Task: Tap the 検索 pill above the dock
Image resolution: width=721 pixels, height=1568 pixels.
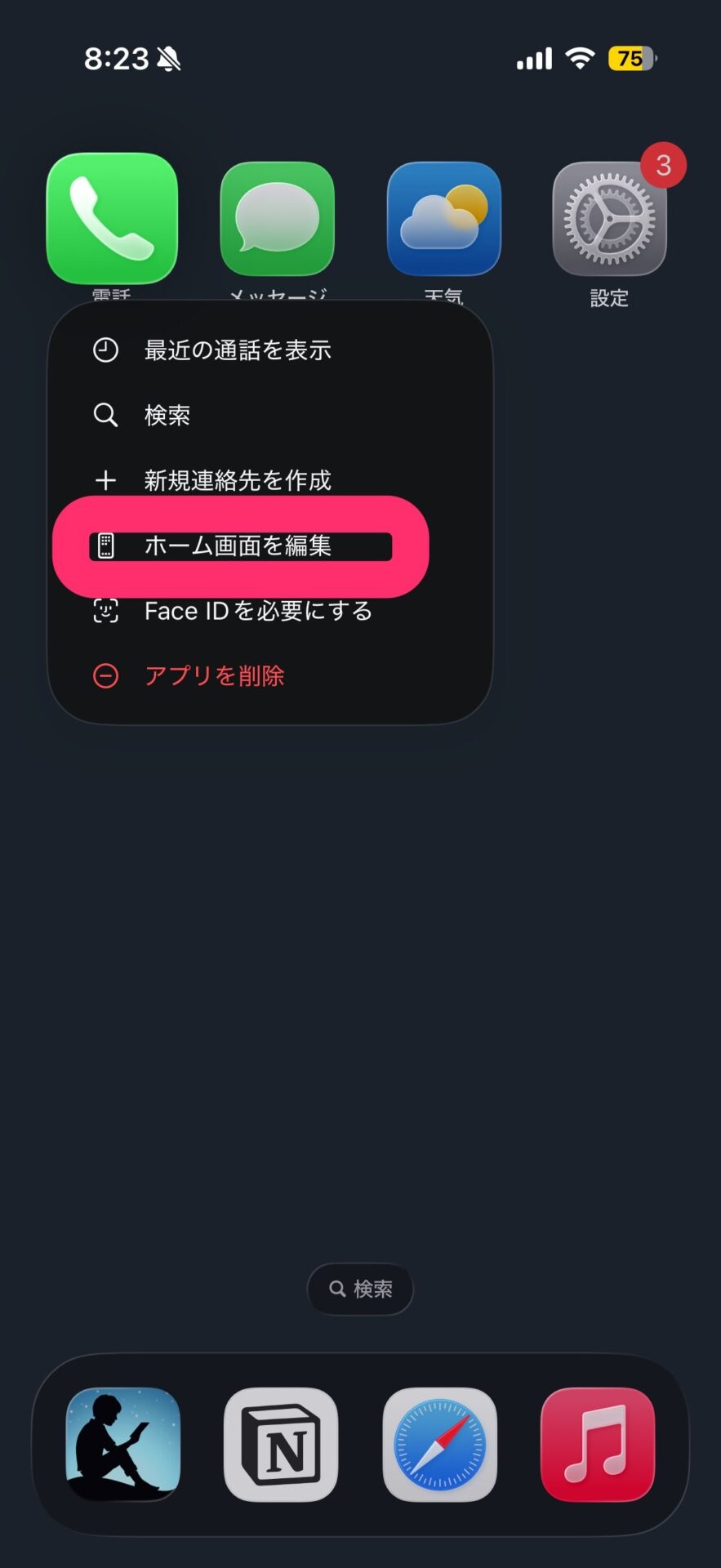Action: pos(360,1289)
